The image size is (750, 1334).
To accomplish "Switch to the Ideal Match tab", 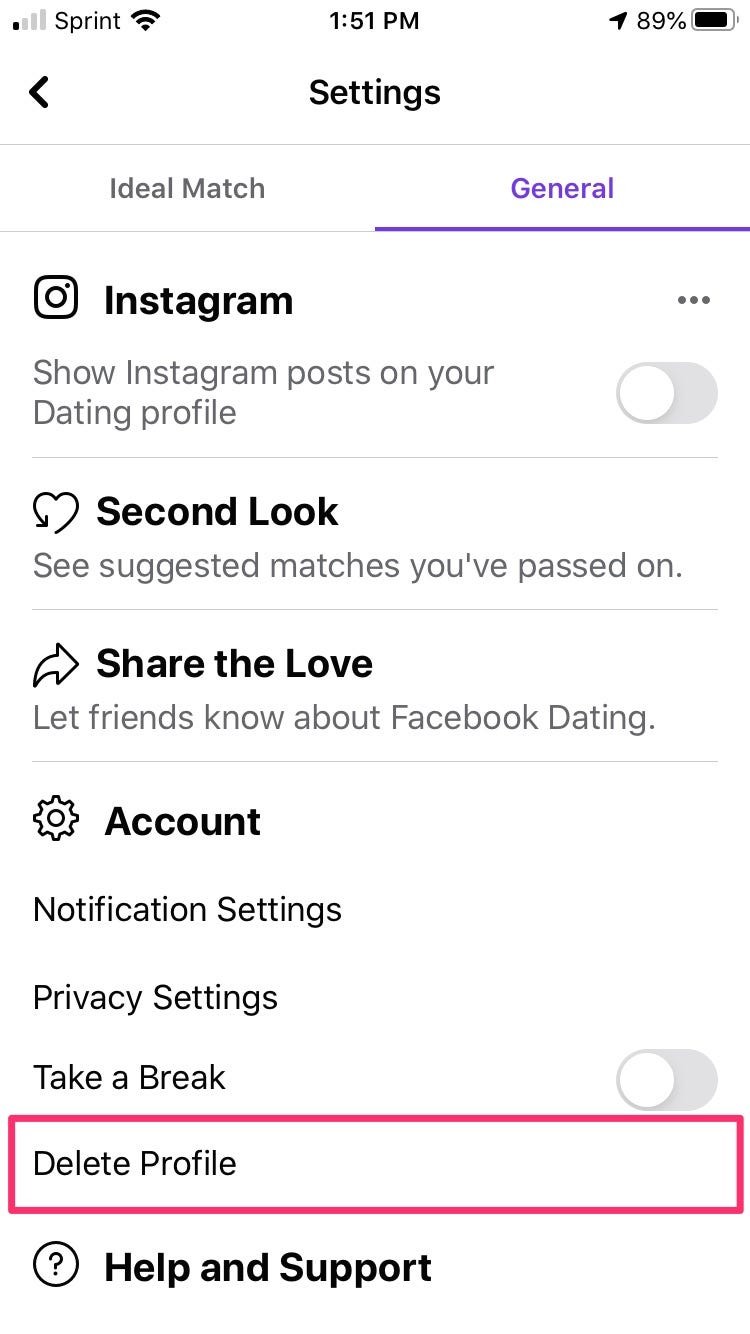I will (x=187, y=188).
